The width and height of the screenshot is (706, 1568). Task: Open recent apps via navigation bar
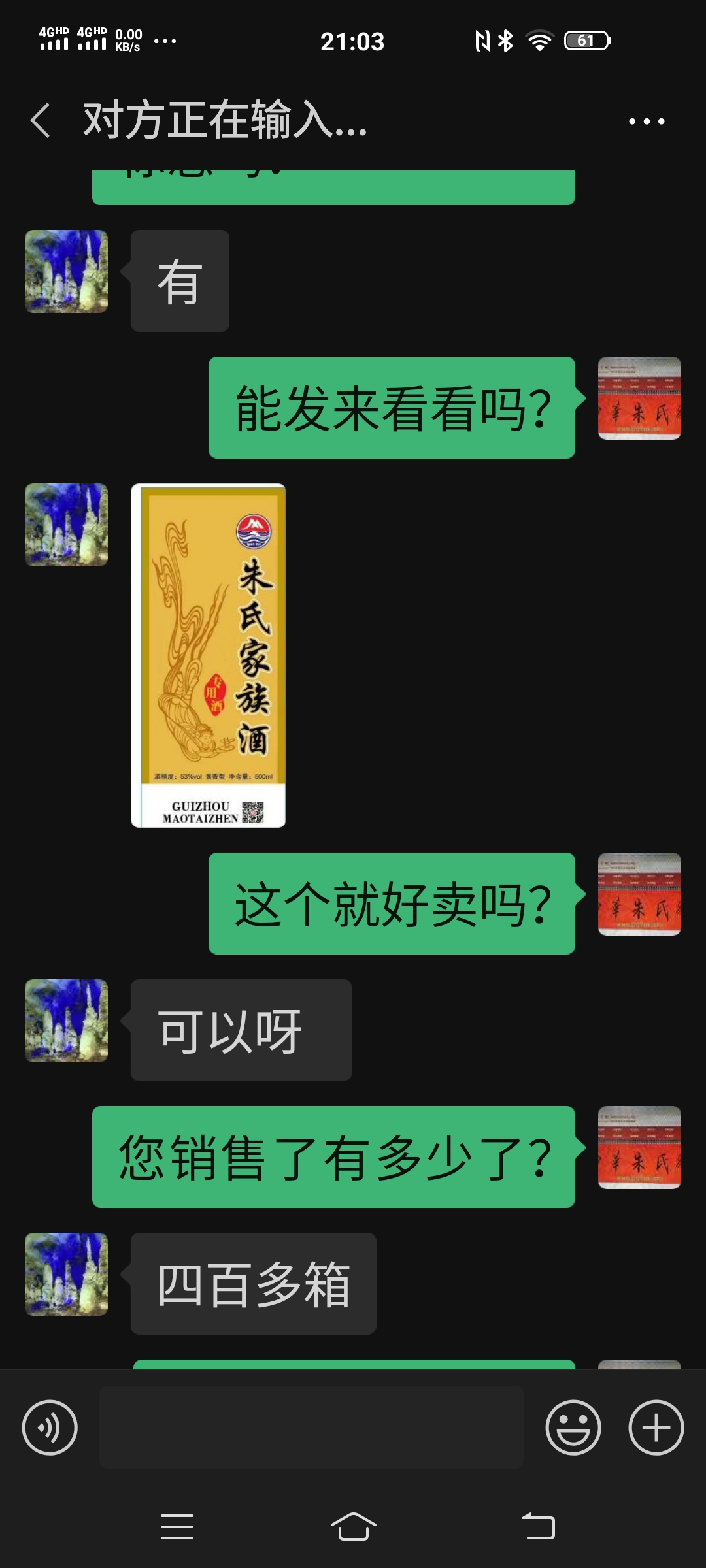pos(177,1527)
